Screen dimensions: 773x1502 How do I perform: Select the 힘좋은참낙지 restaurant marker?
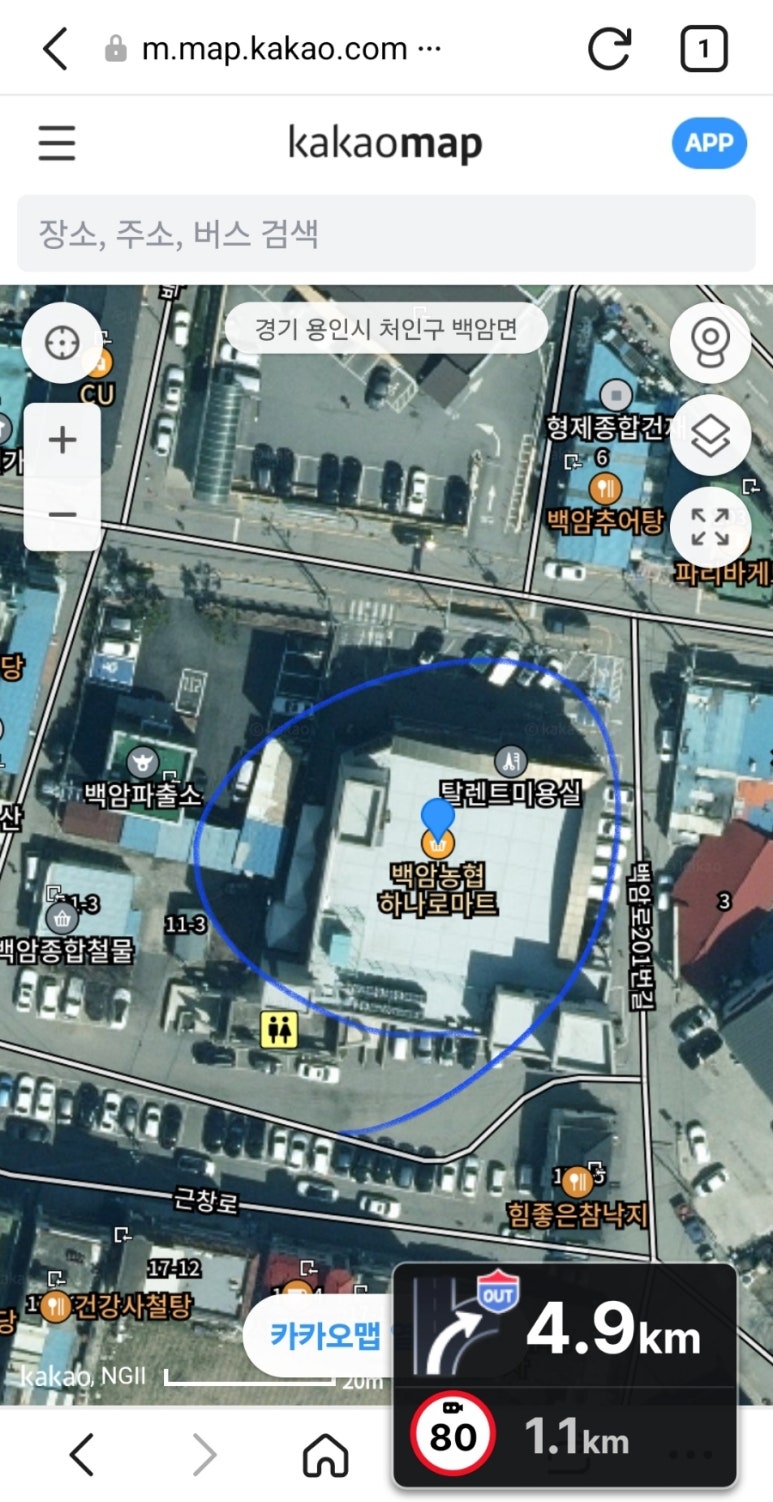(x=576, y=1183)
